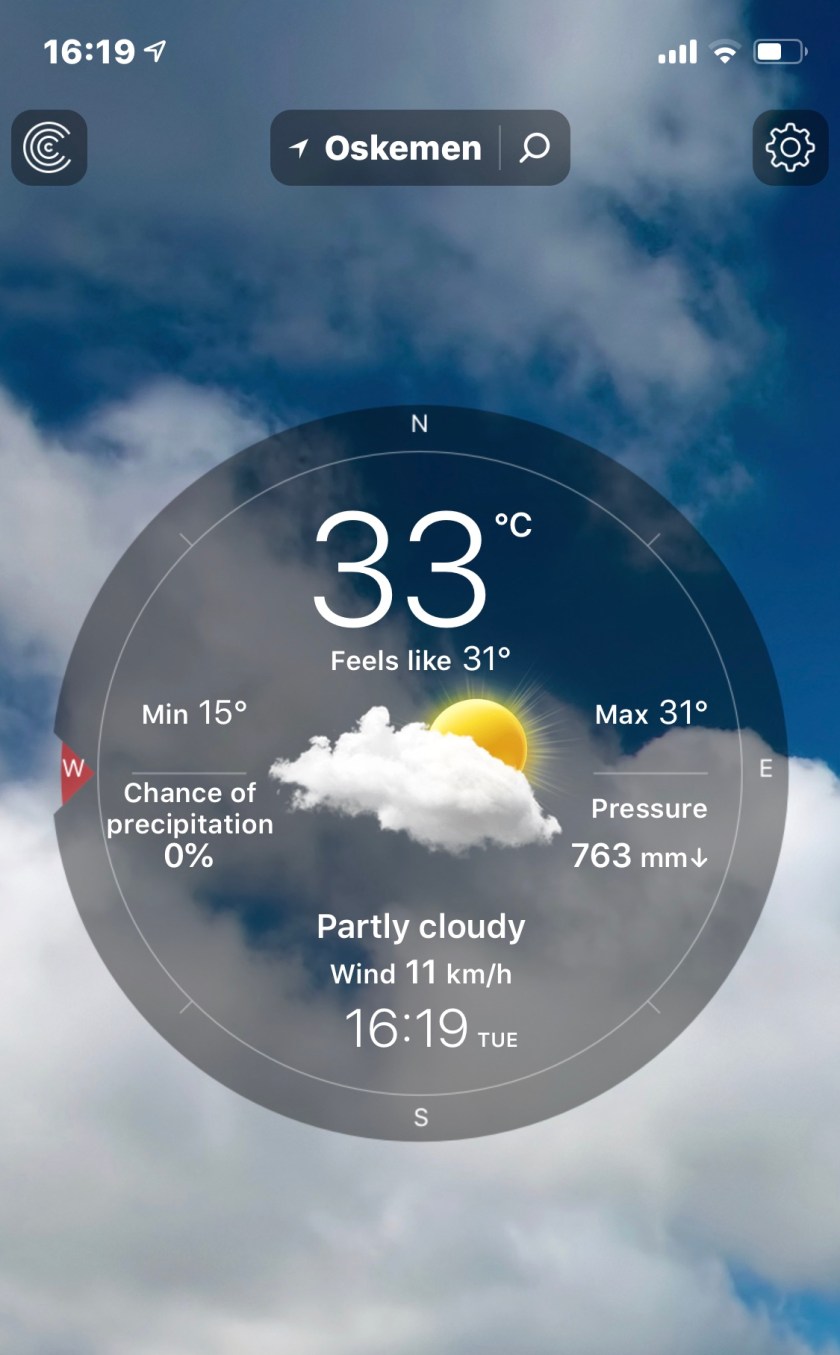Search for a new city
The width and height of the screenshot is (840, 1355).
pyautogui.click(x=535, y=148)
